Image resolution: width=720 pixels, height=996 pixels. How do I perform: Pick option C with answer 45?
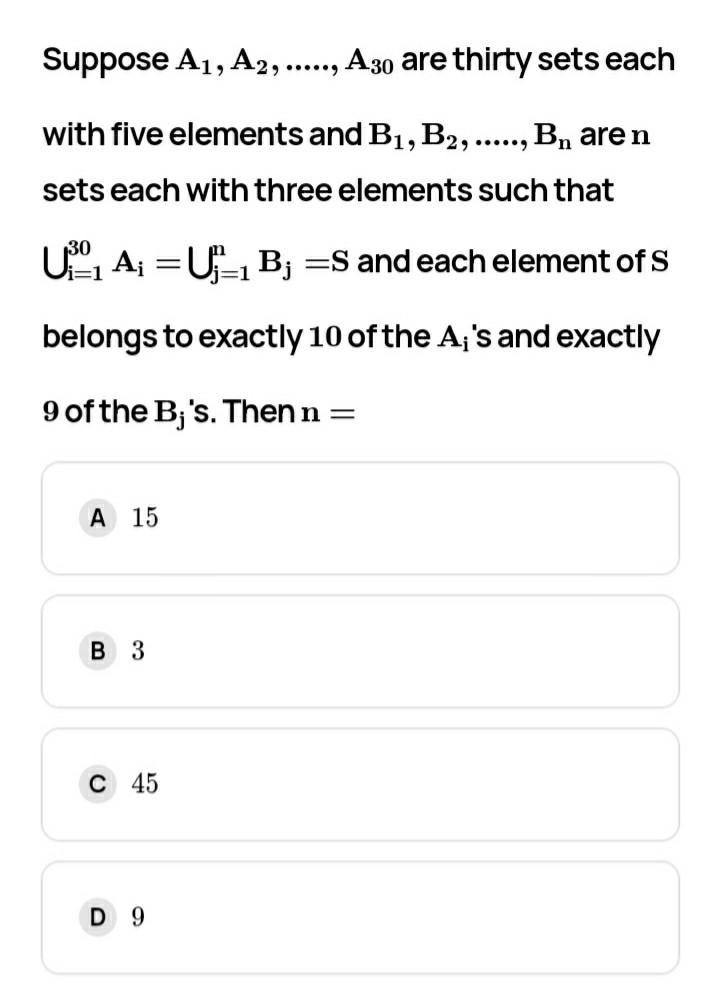360,784
